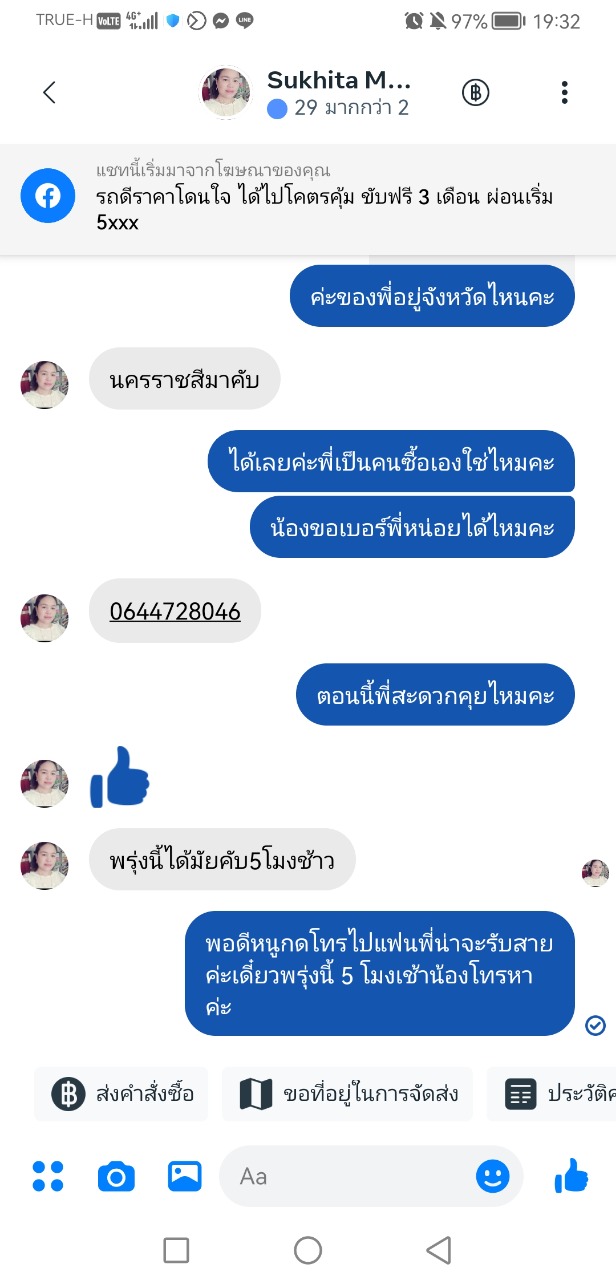Open the three-dot overflow menu
Image resolution: width=616 pixels, height=1280 pixels.
tap(564, 93)
